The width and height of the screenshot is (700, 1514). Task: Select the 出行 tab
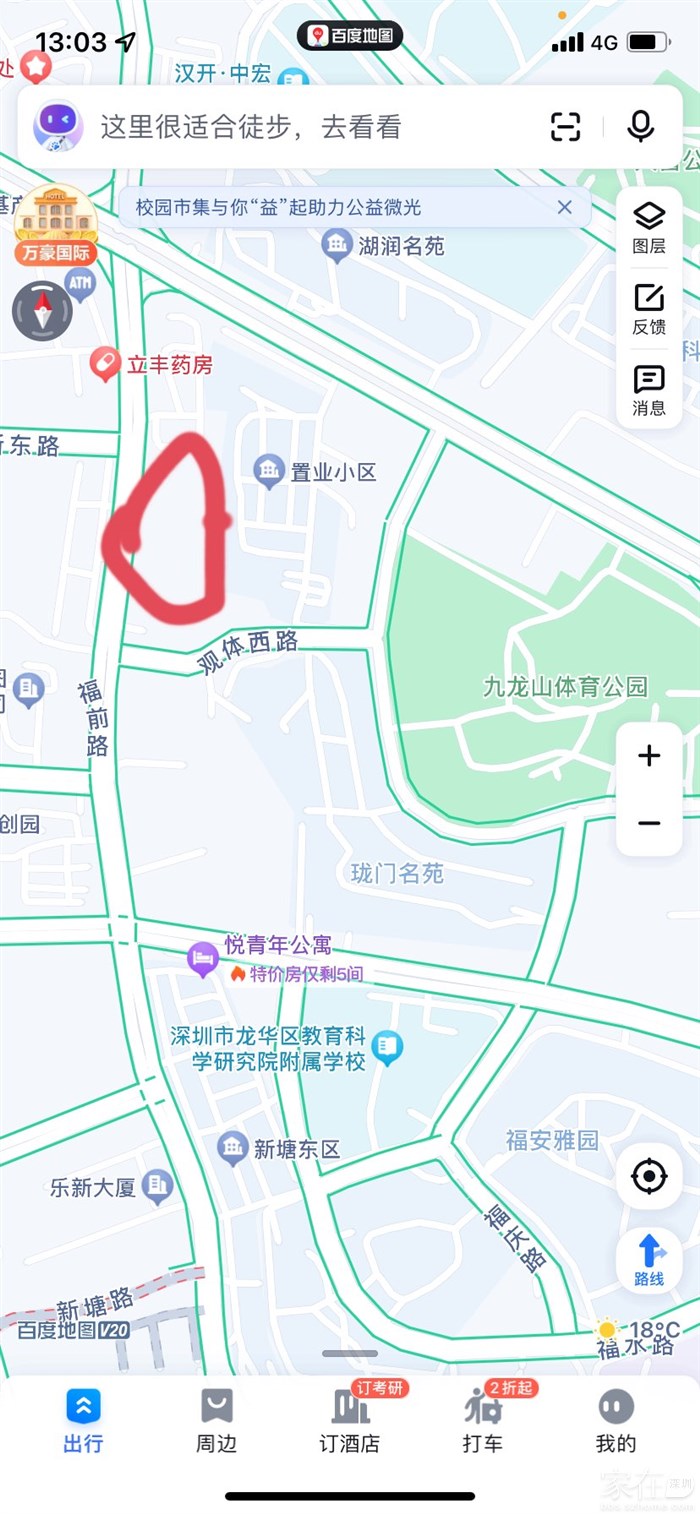click(x=83, y=1420)
